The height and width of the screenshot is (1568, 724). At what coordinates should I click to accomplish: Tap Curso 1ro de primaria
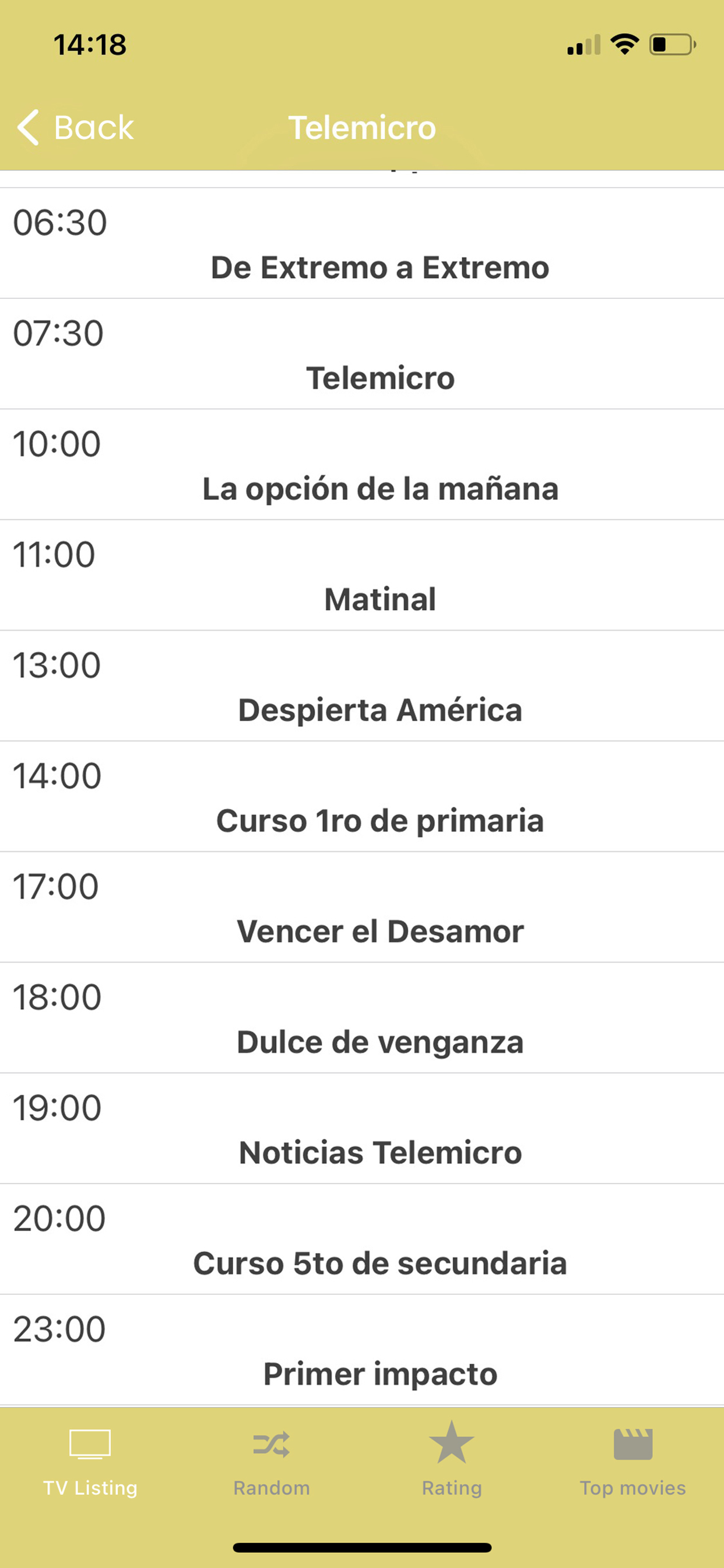pyautogui.click(x=379, y=821)
